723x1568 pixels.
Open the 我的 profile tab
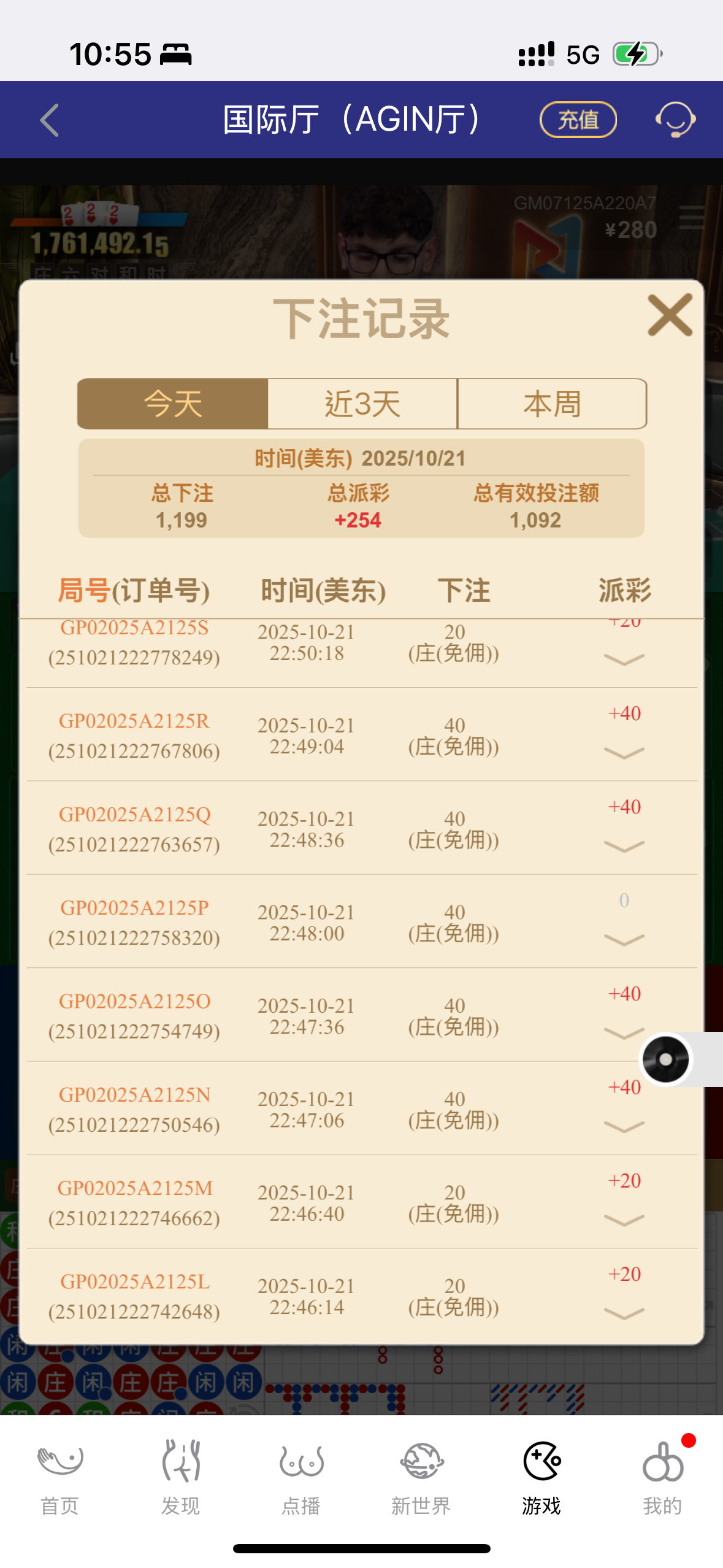(x=662, y=1477)
